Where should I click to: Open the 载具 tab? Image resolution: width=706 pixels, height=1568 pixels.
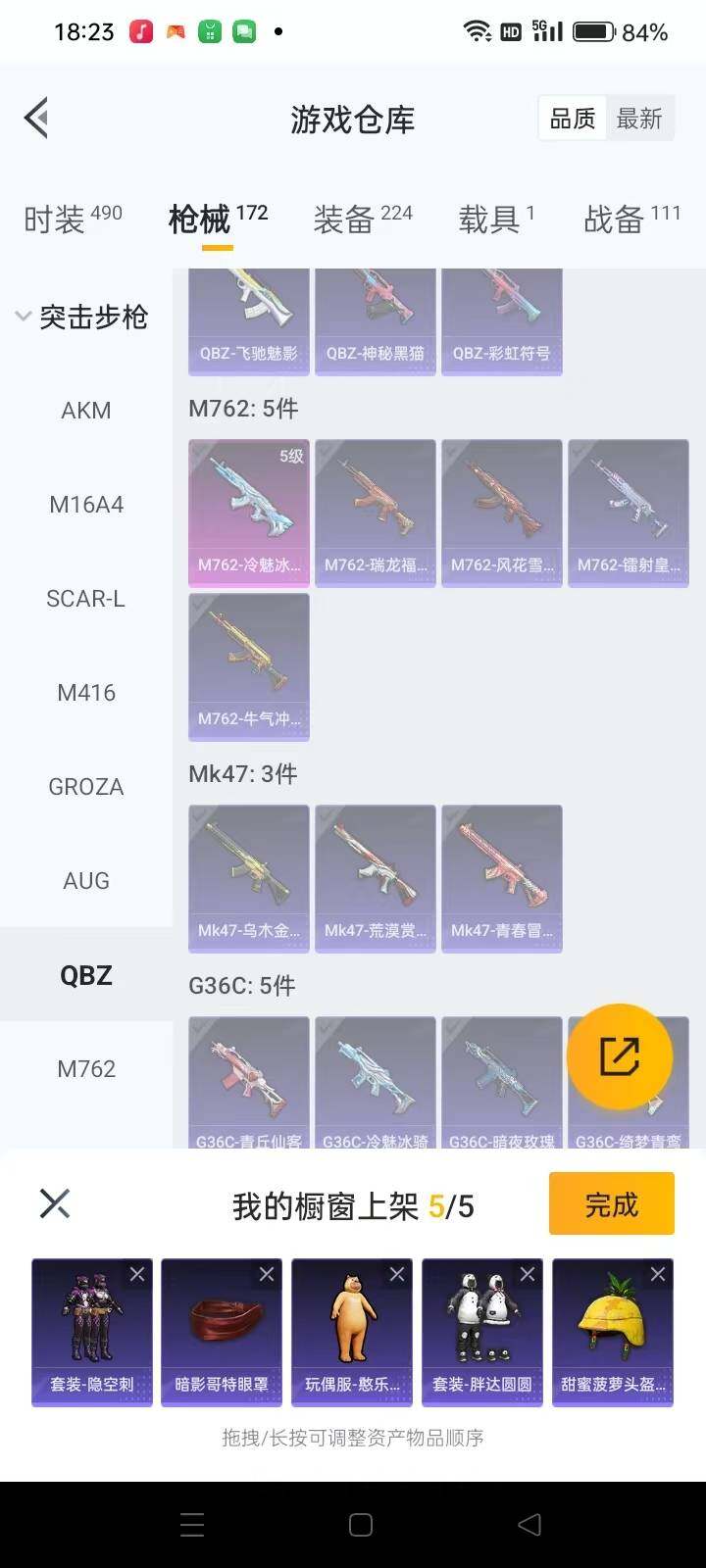[496, 219]
